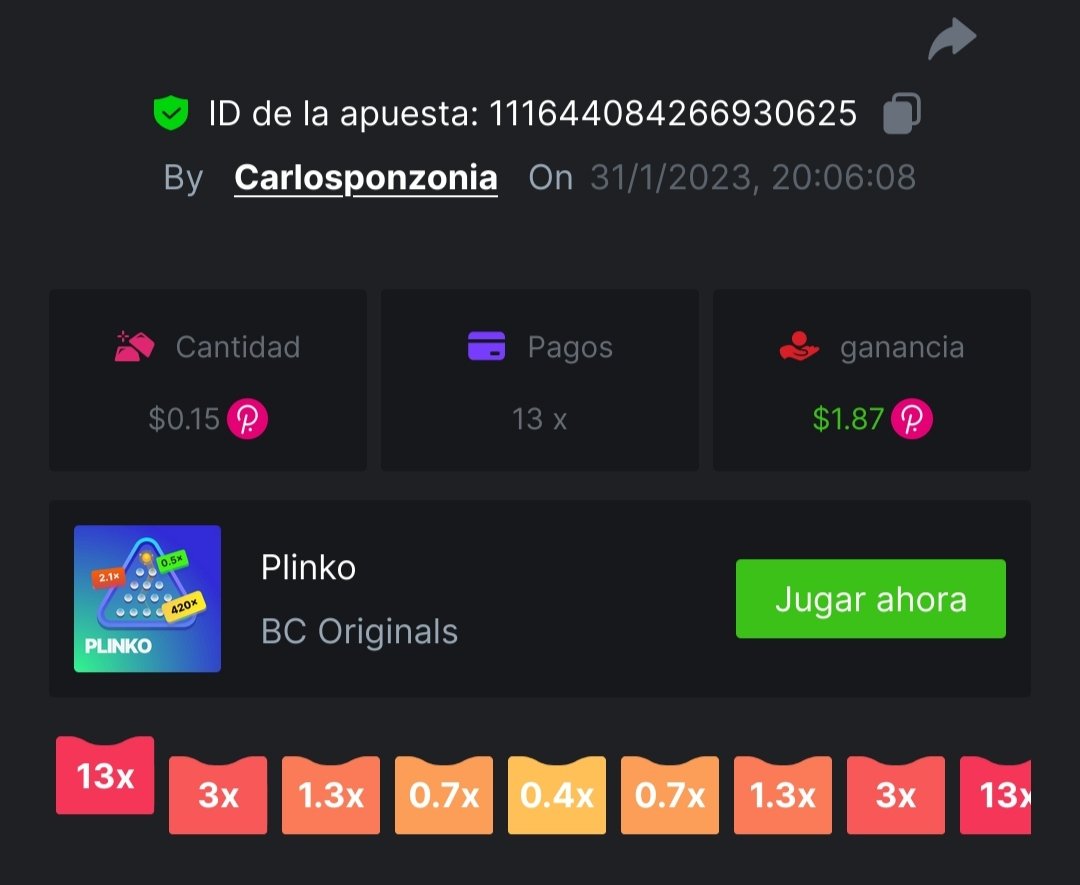The width and height of the screenshot is (1080, 885).
Task: Copy the bet ID
Action: click(901, 113)
